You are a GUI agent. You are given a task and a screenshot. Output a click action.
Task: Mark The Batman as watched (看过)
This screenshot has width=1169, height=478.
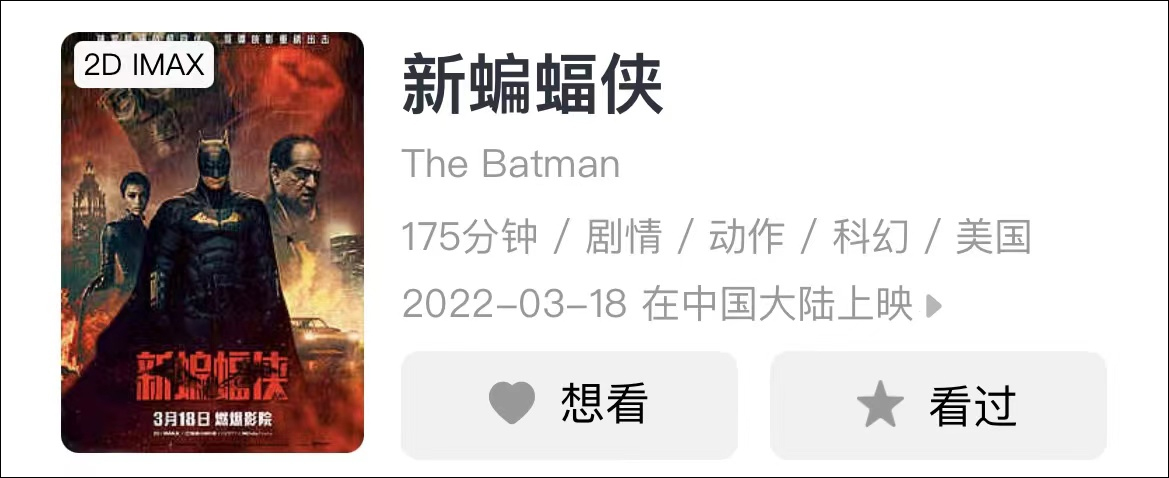pos(937,405)
